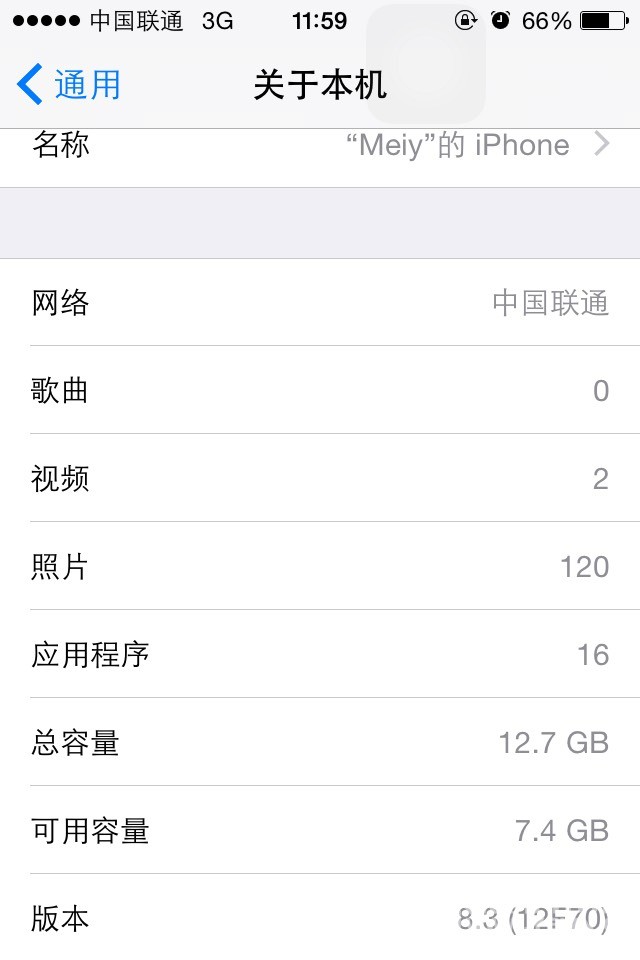The image size is (640, 960).
Task: Open the AssistiveTouch floating button
Action: point(426,62)
